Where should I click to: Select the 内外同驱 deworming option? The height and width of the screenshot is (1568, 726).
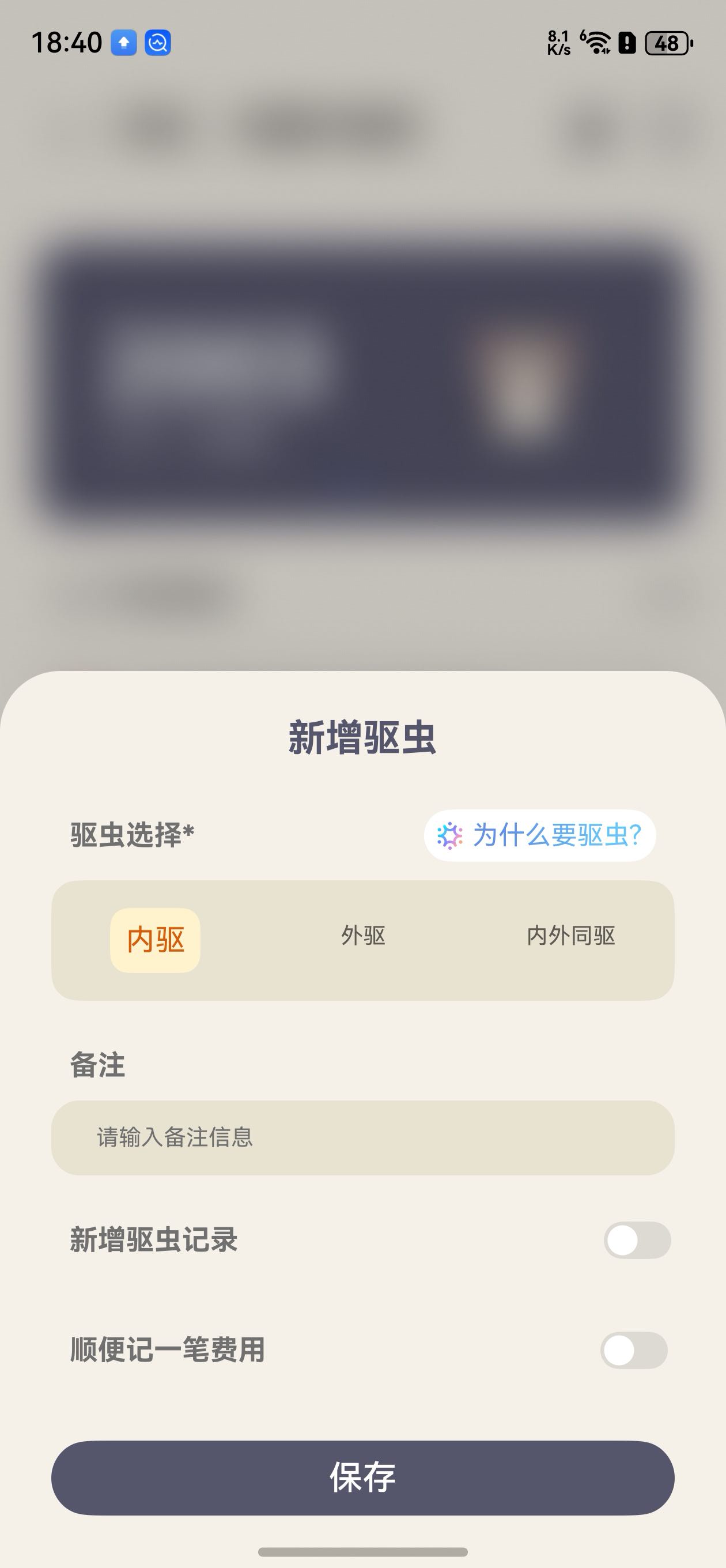coord(571,937)
